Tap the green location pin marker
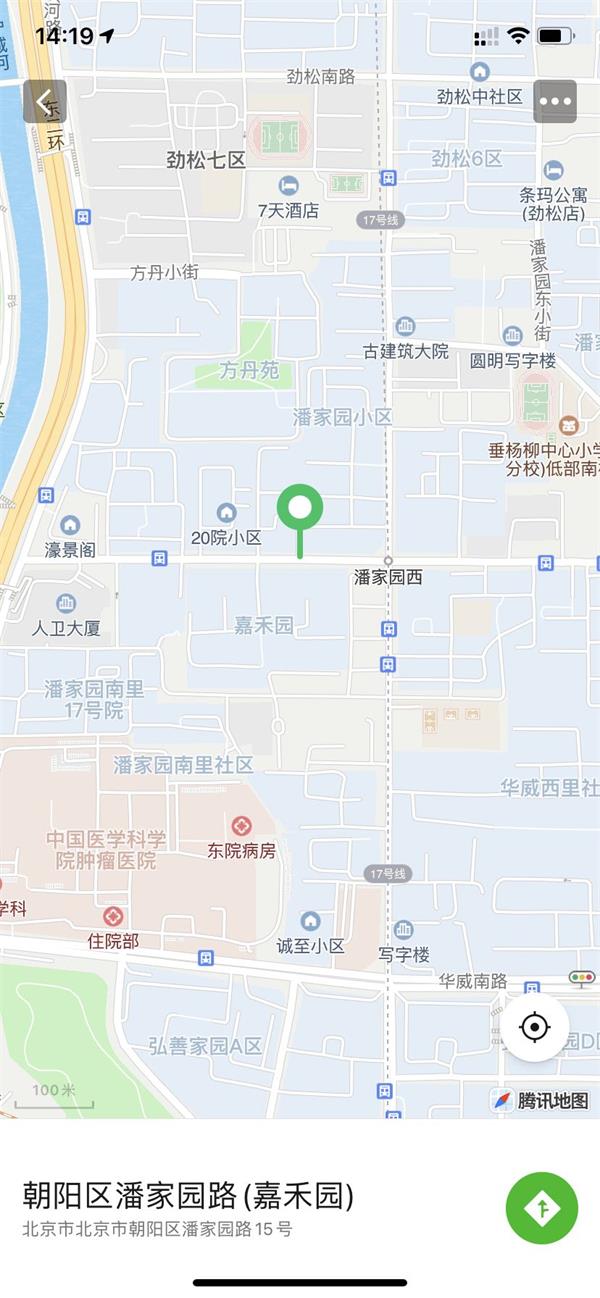The height and width of the screenshot is (1298, 600). [300, 509]
